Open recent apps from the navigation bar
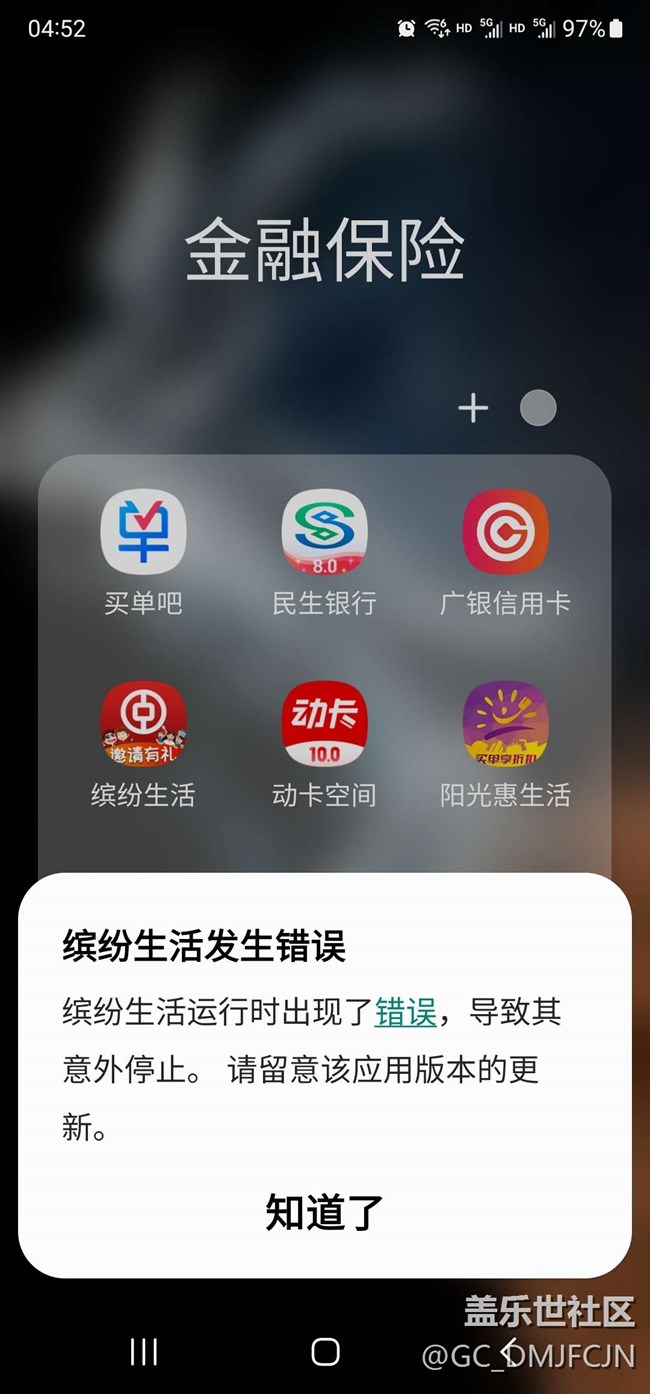Screen dimensions: 650x1394 144,1352
